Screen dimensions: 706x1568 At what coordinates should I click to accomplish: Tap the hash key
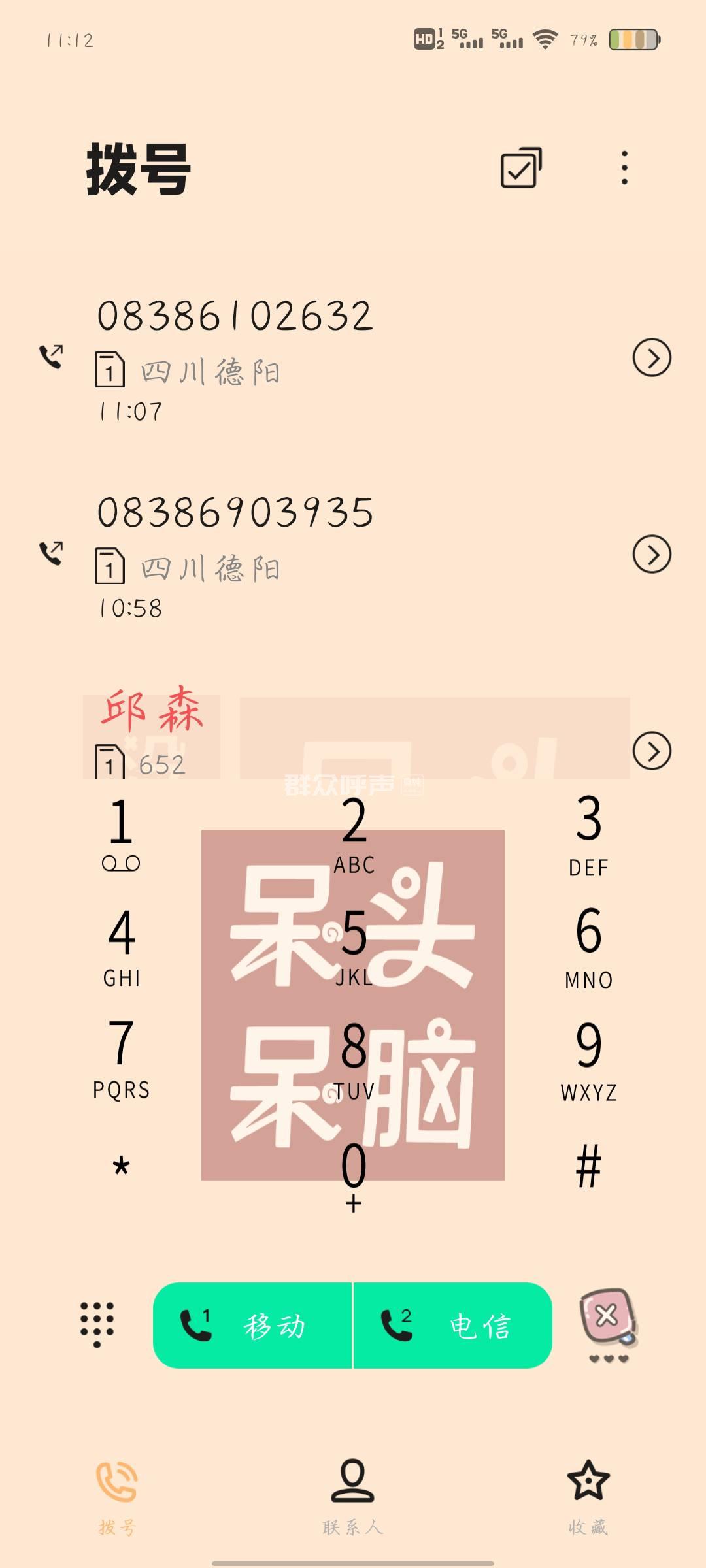588,1166
